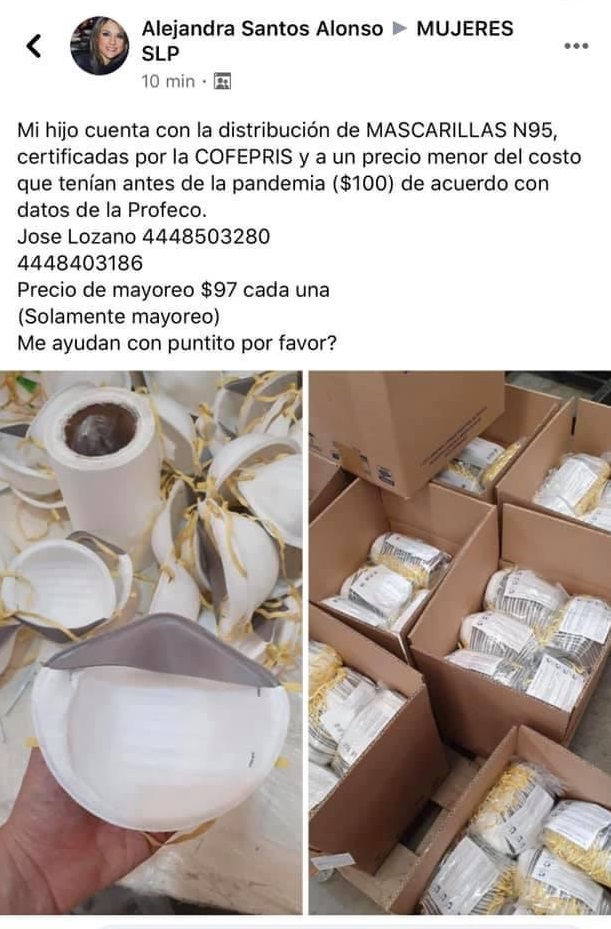Open the post overflow menu
Image resolution: width=611 pixels, height=929 pixels.
pyautogui.click(x=576, y=46)
